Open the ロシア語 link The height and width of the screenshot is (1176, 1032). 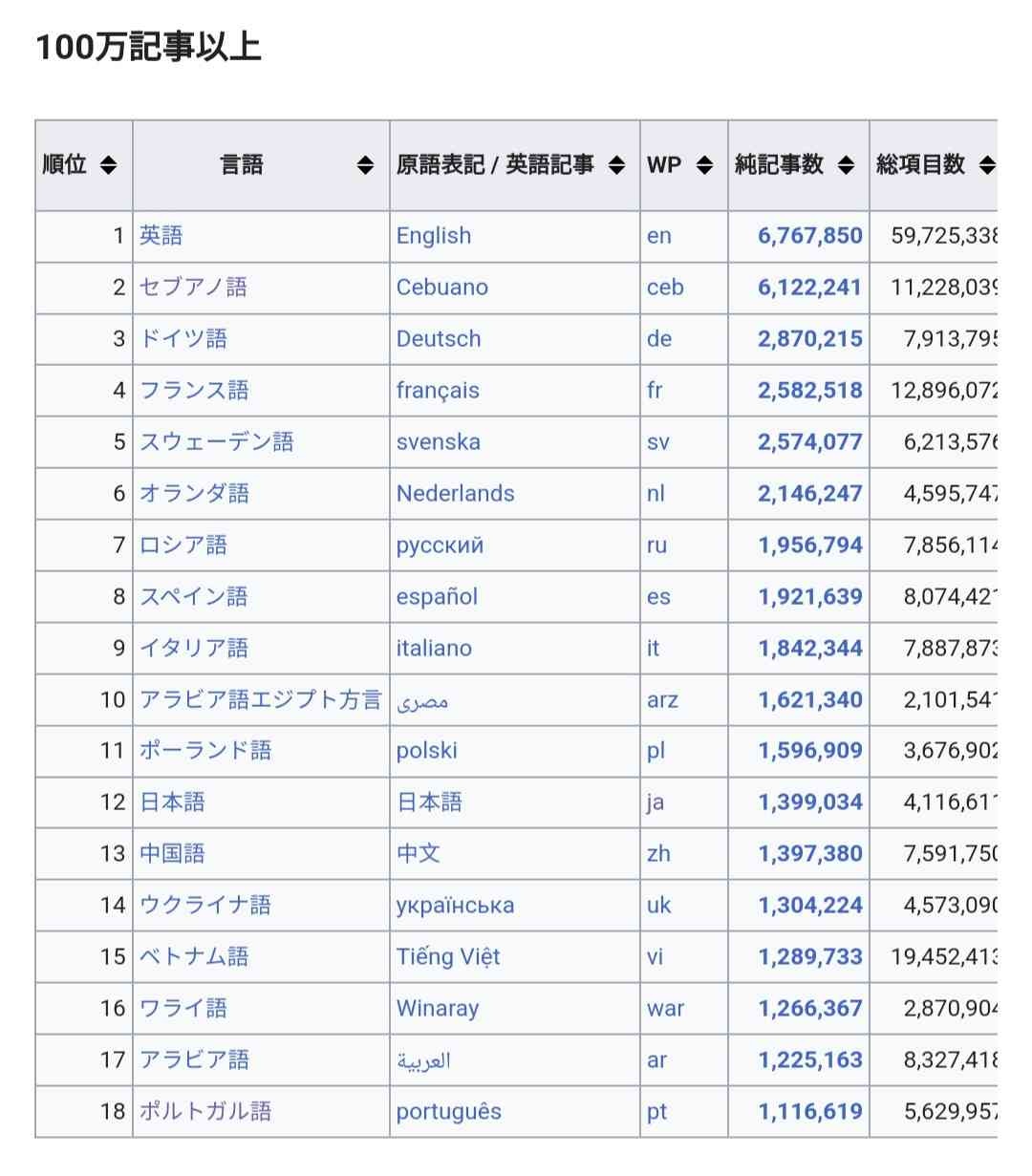[x=183, y=545]
